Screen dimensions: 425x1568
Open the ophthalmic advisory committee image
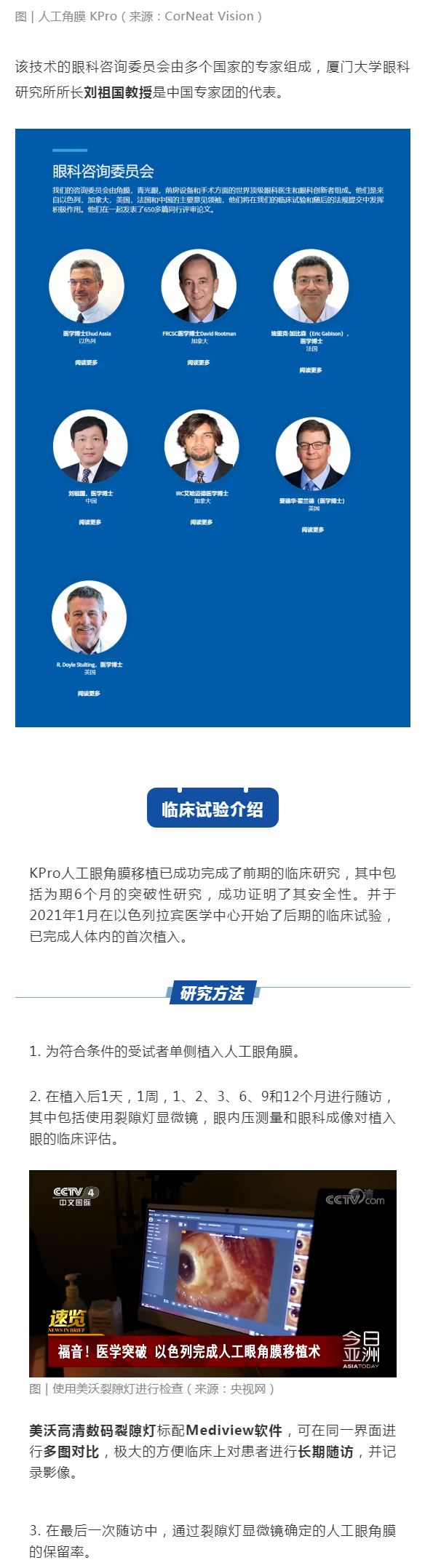[x=212, y=428]
